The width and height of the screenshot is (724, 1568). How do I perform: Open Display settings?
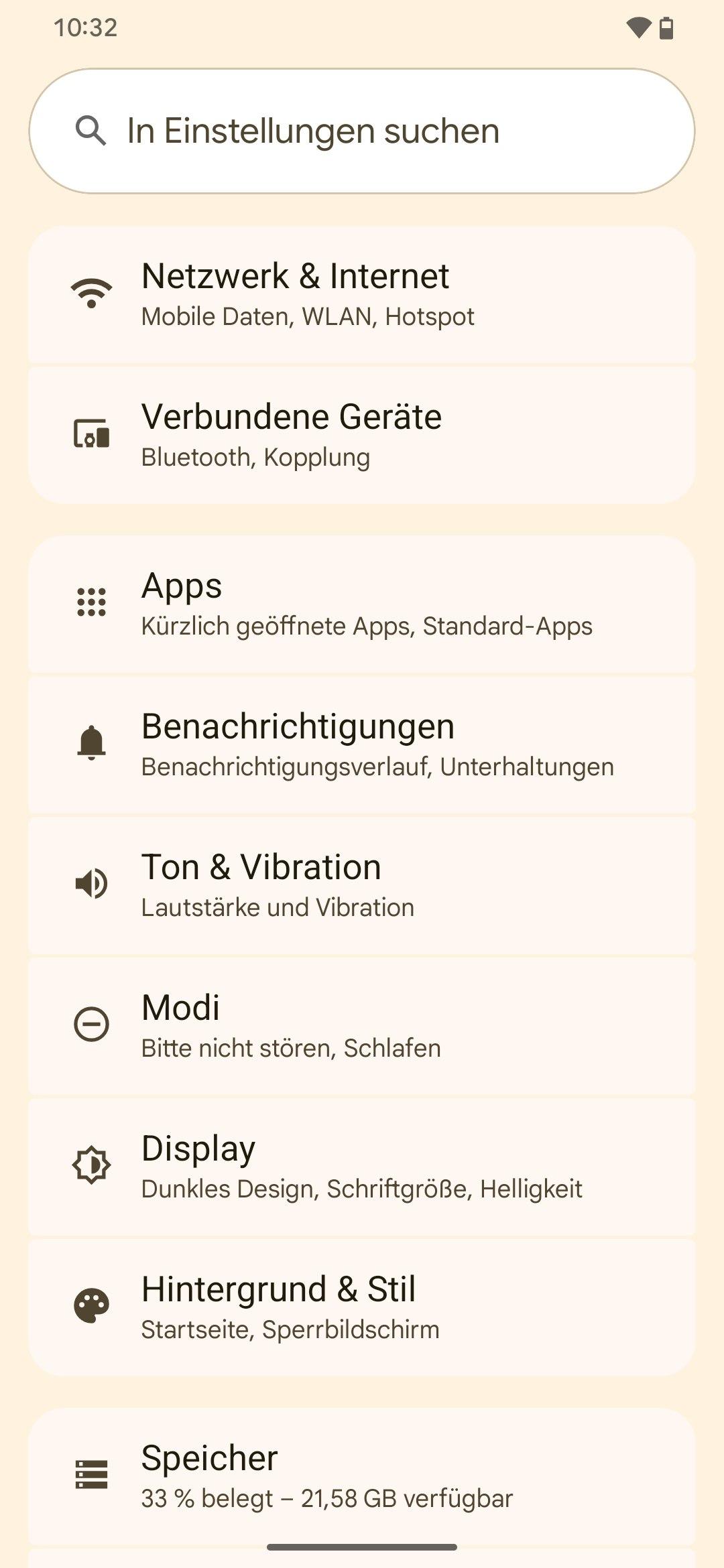click(x=362, y=1167)
